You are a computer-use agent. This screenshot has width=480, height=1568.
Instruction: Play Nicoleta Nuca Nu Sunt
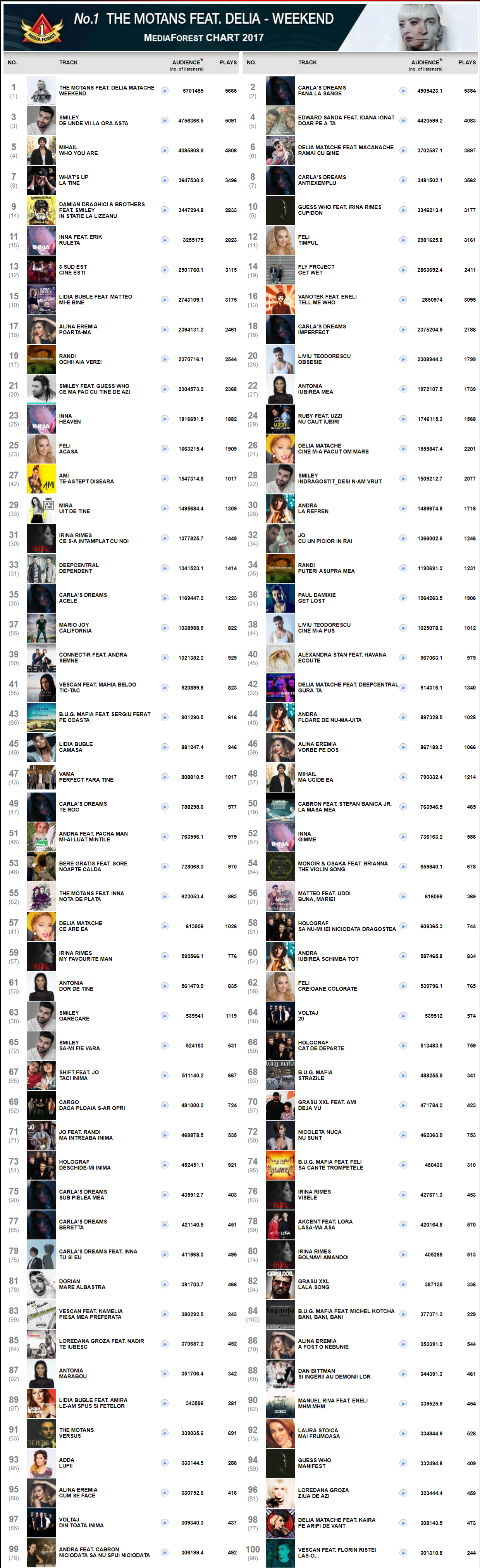click(x=403, y=1135)
